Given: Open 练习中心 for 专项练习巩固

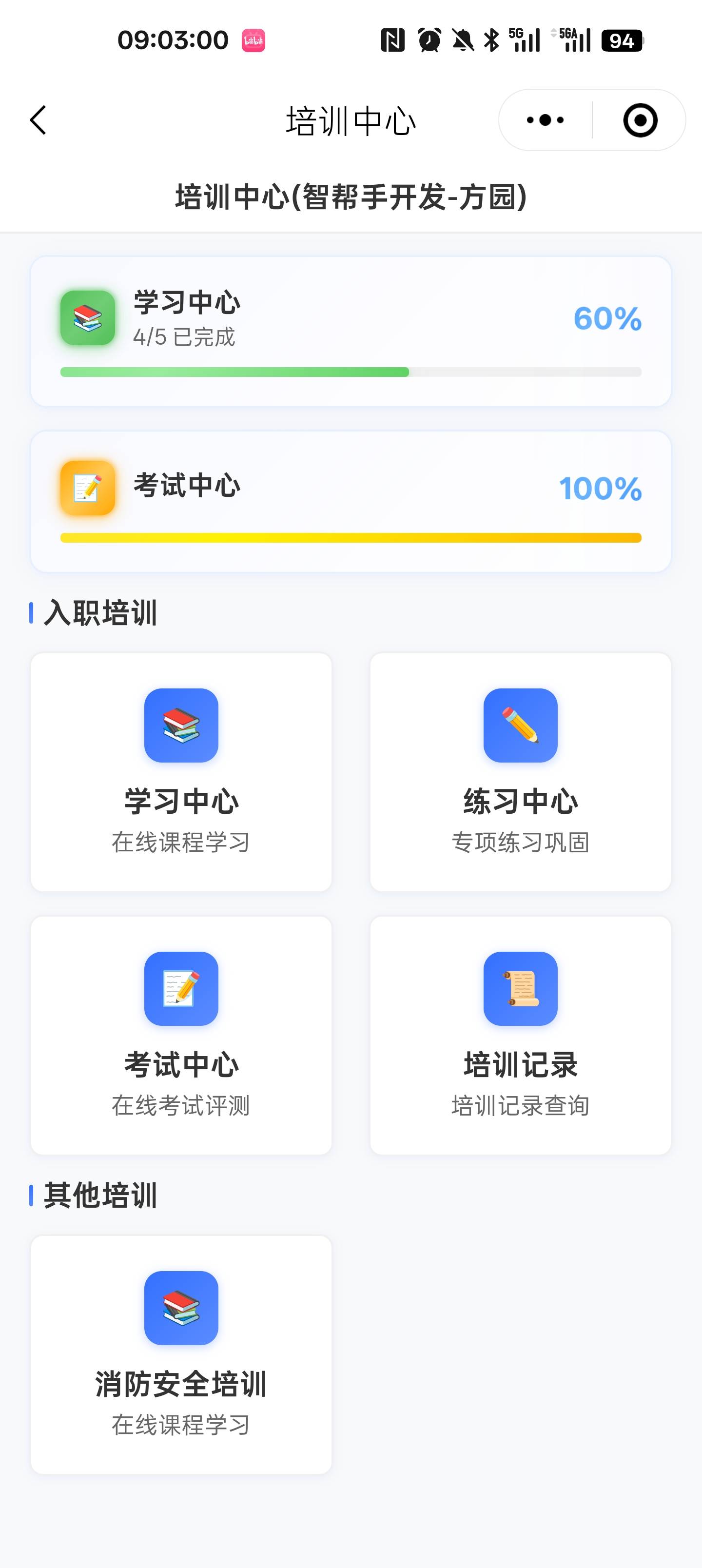Looking at the screenshot, I should point(520,772).
